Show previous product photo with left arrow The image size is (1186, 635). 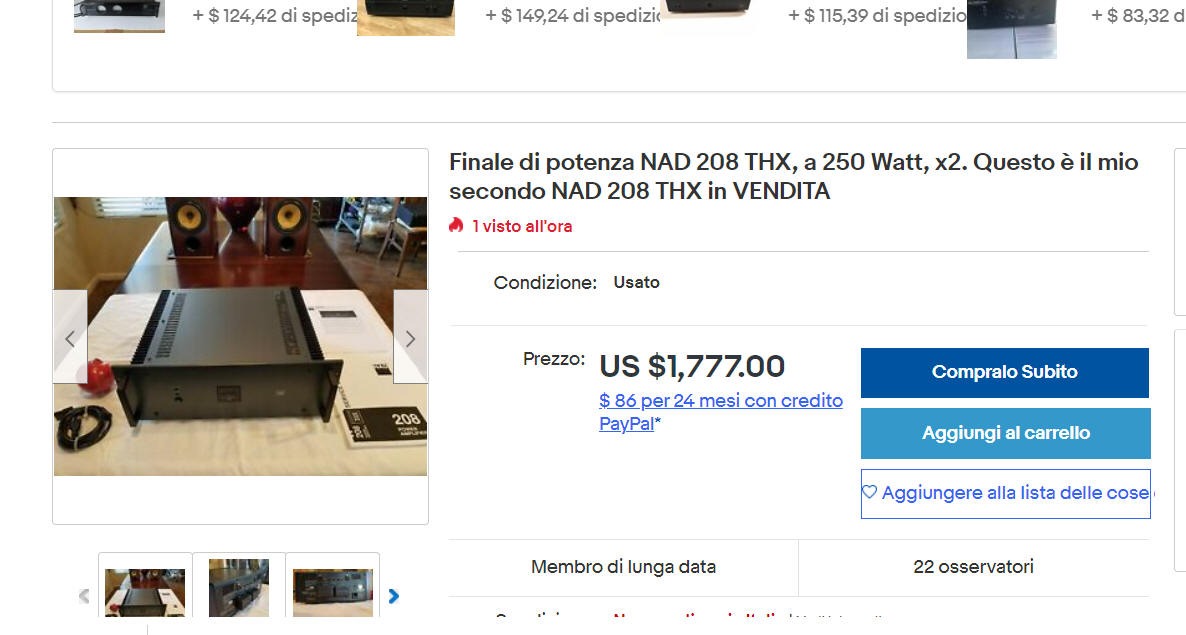tap(69, 338)
